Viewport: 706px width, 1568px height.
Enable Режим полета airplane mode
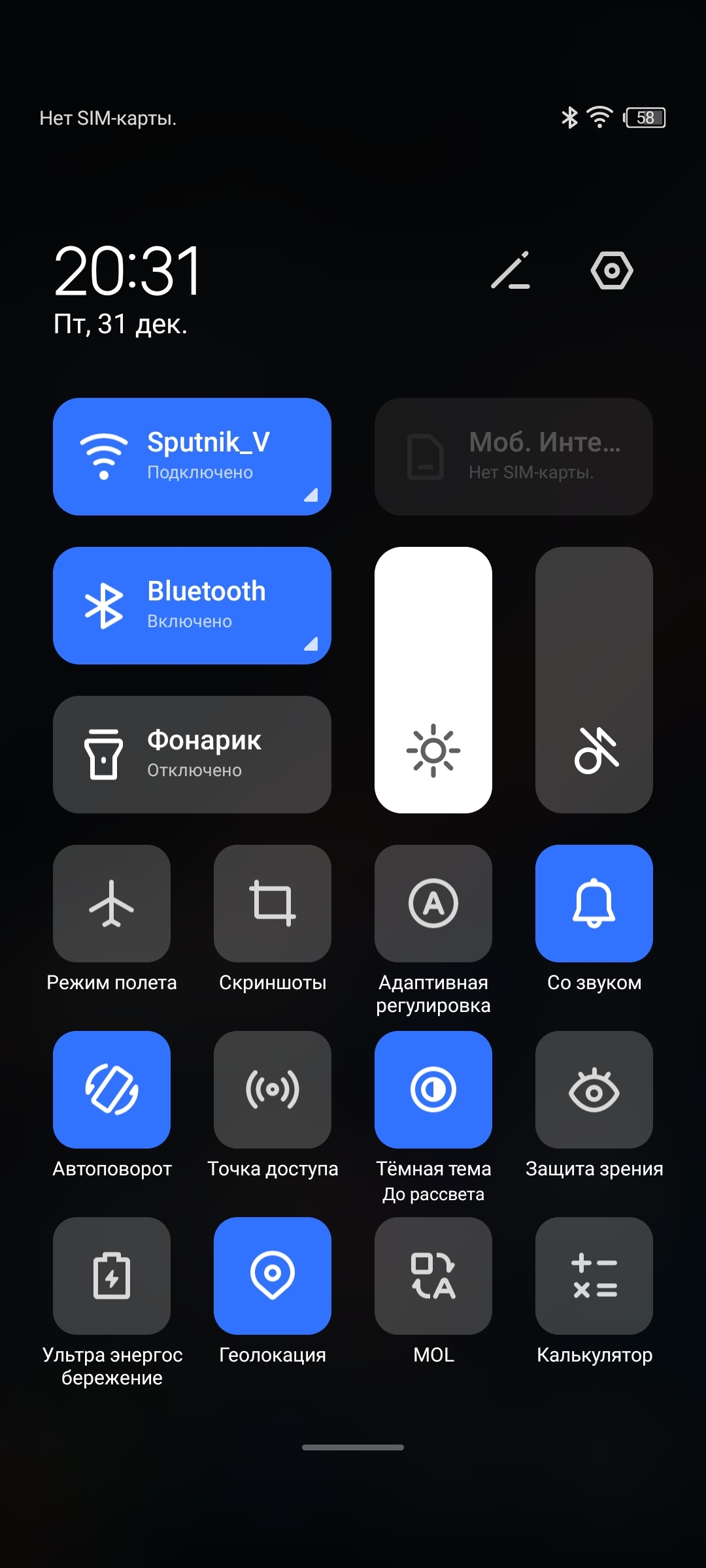(112, 904)
